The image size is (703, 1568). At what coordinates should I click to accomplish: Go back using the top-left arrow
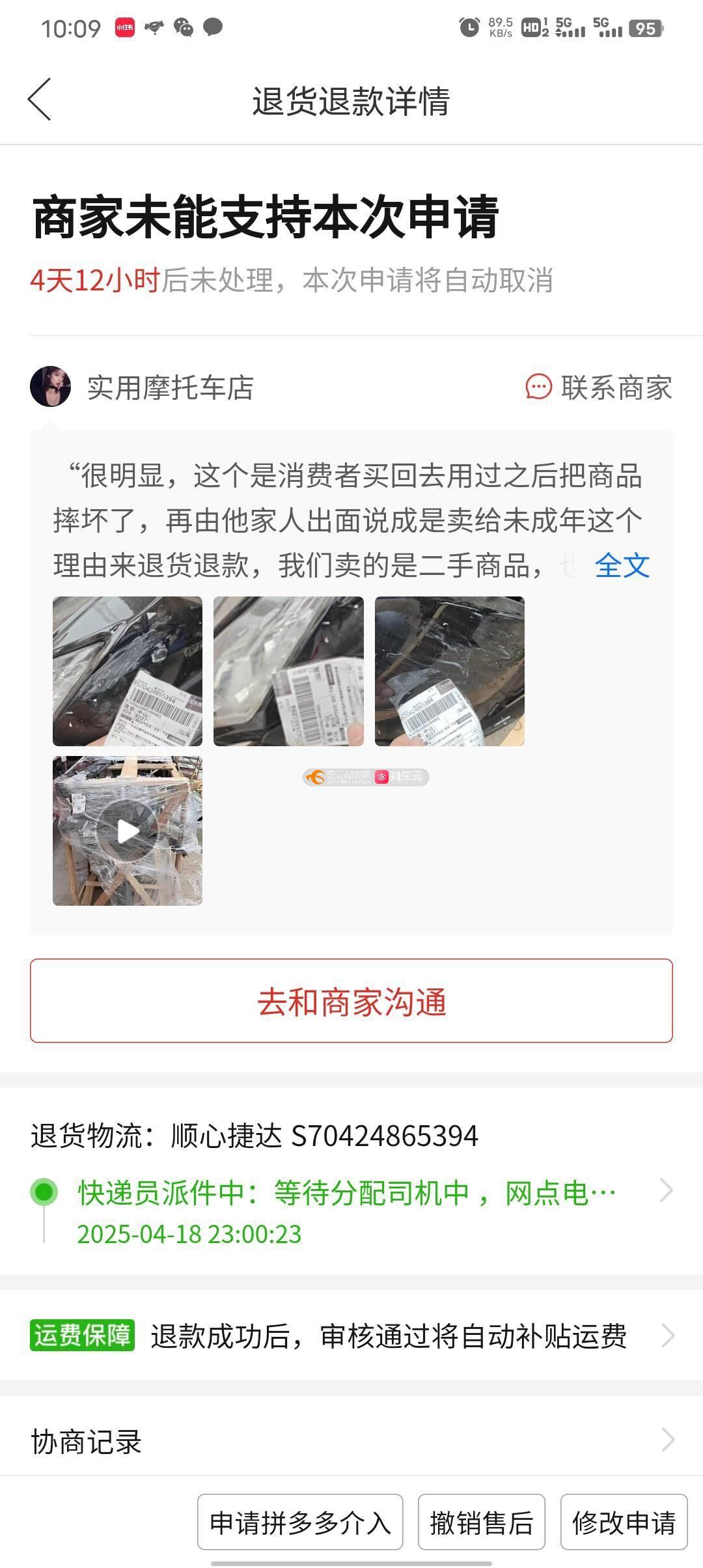39,100
